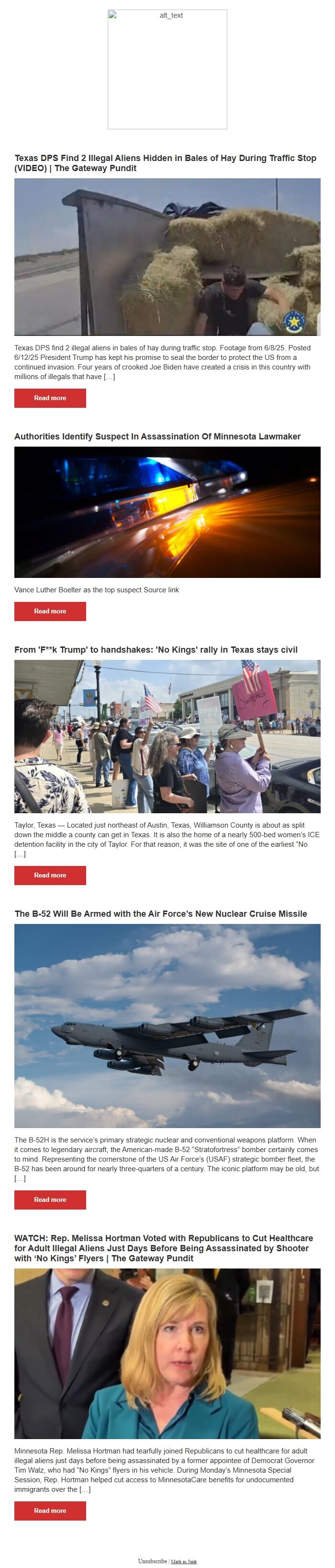Open the B-52 nuclear cruise missile headline
Image resolution: width=335 pixels, height=1568 pixels.
(x=160, y=914)
